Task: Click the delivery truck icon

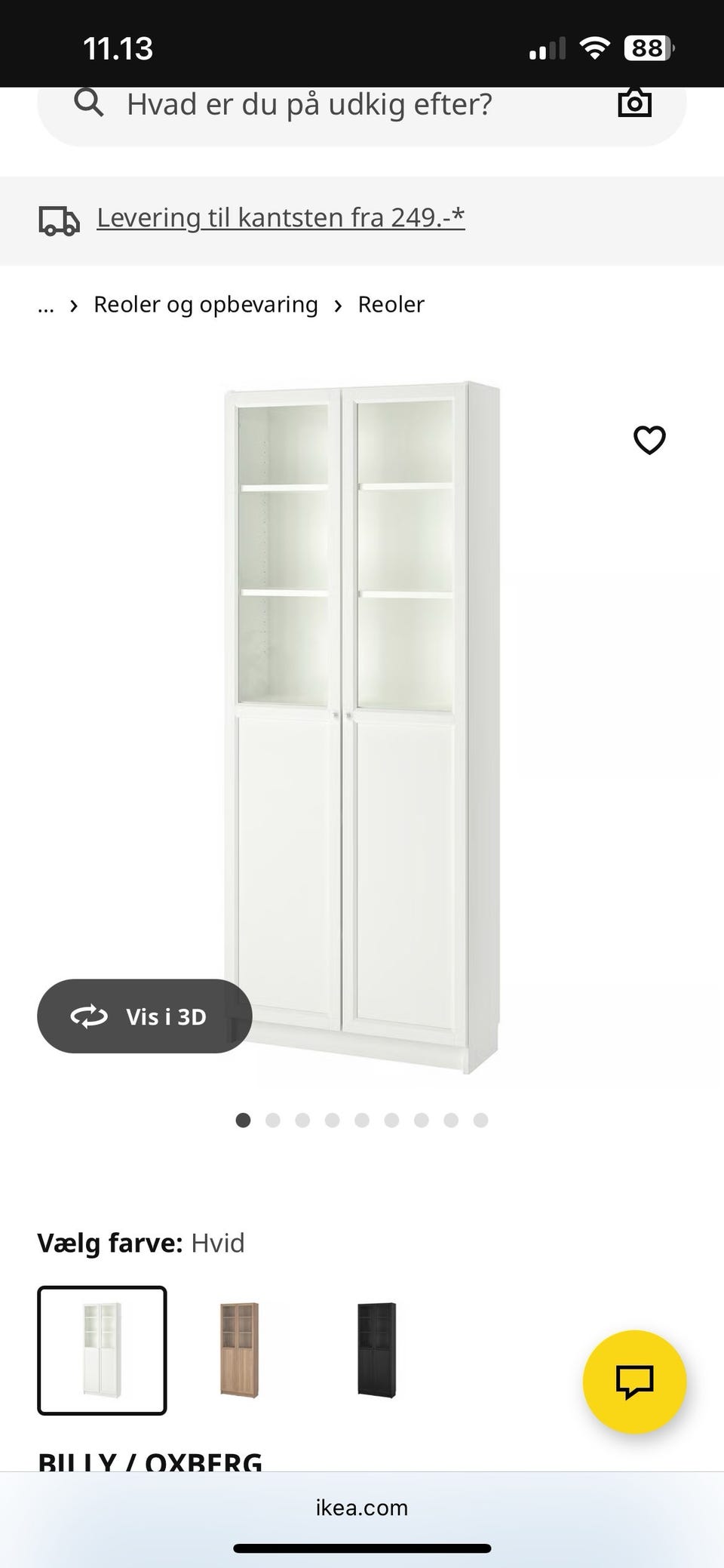Action: coord(59,220)
